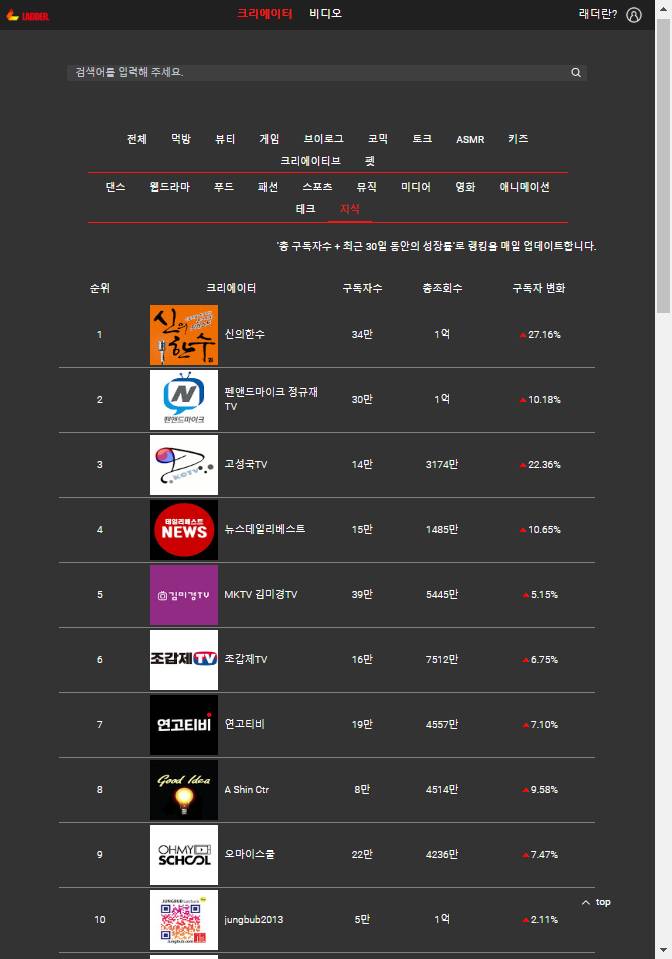
Task: Jump back up with the top button
Action: pyautogui.click(x=596, y=902)
